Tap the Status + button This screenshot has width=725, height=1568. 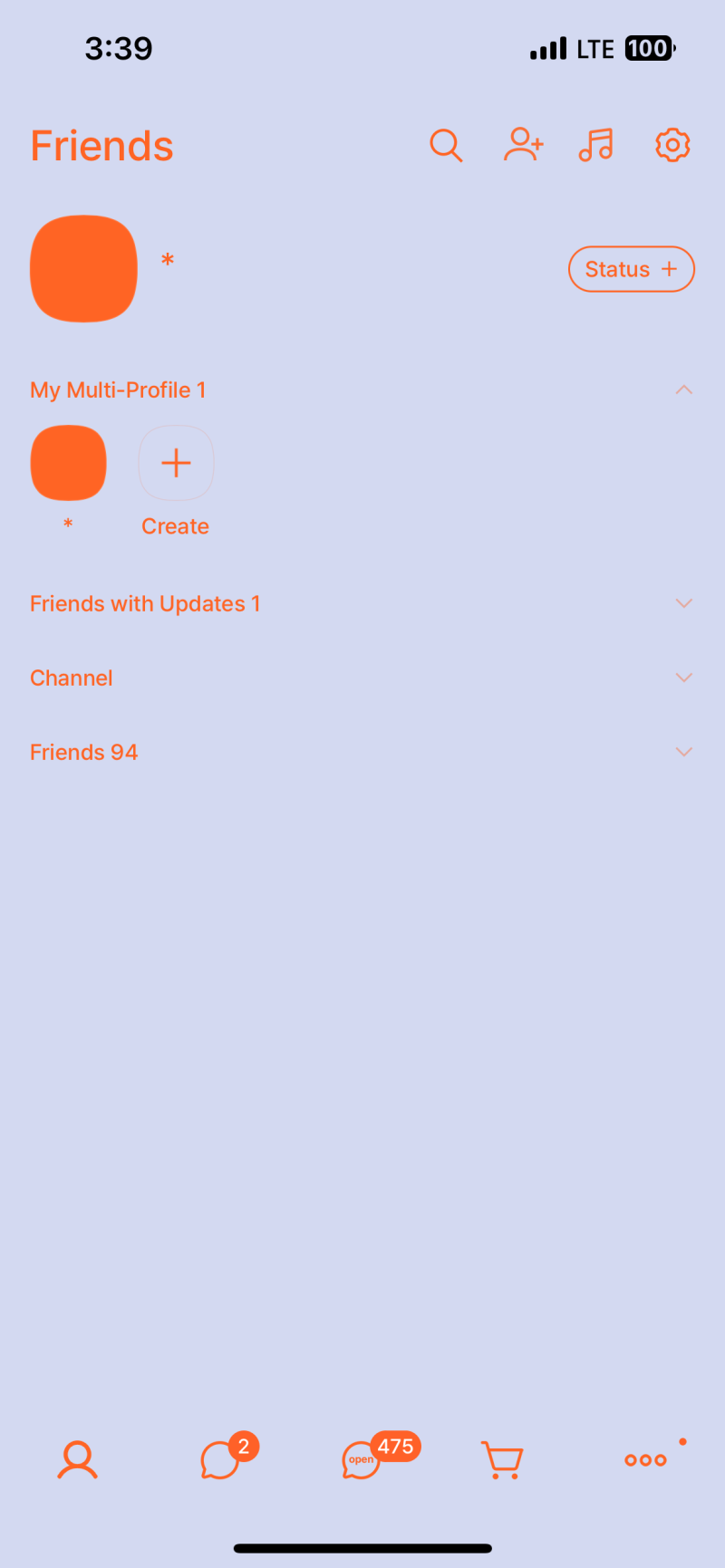(x=631, y=269)
